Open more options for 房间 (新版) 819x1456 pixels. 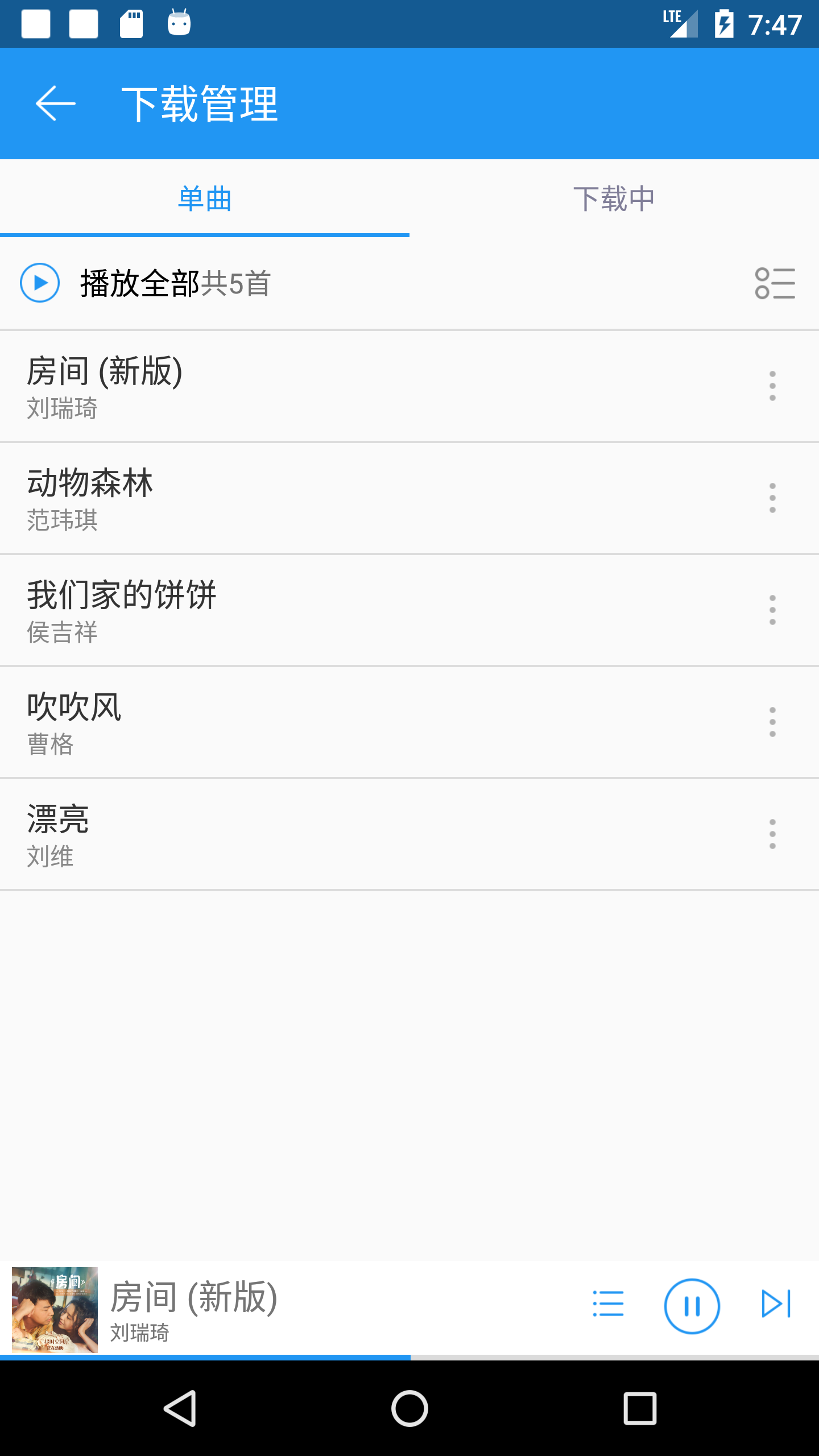point(772,386)
